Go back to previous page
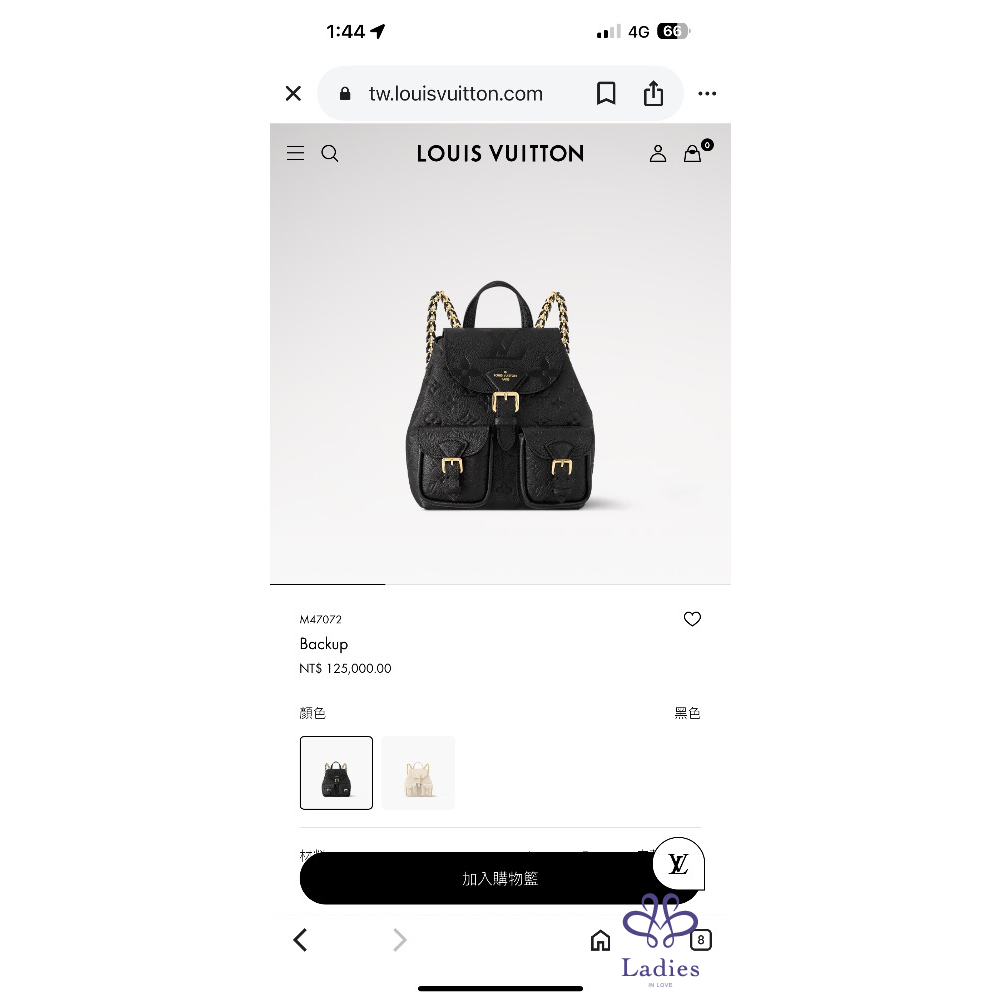The width and height of the screenshot is (1000, 1000). point(300,940)
